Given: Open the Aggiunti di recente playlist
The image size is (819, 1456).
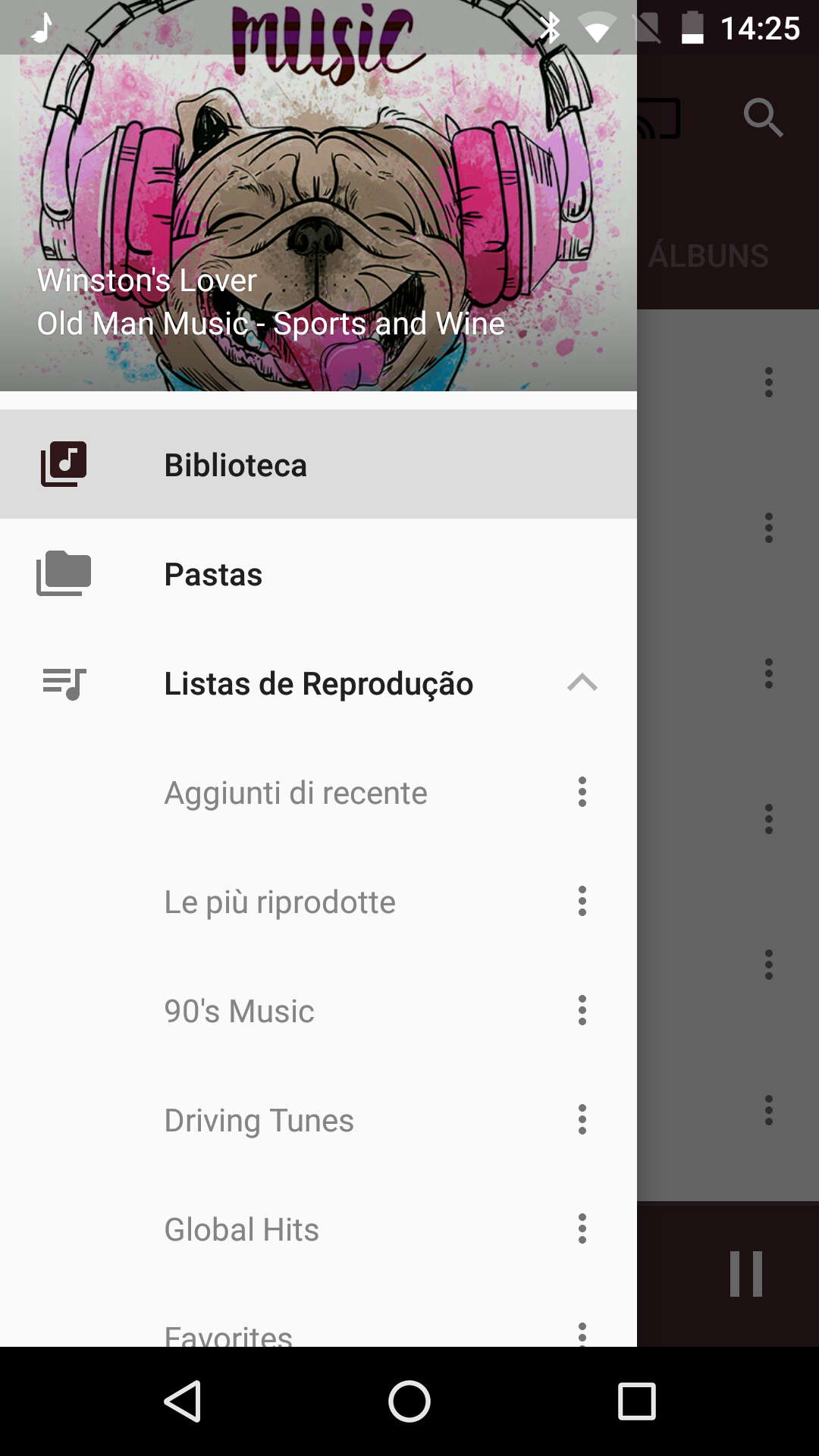Looking at the screenshot, I should pyautogui.click(x=296, y=792).
